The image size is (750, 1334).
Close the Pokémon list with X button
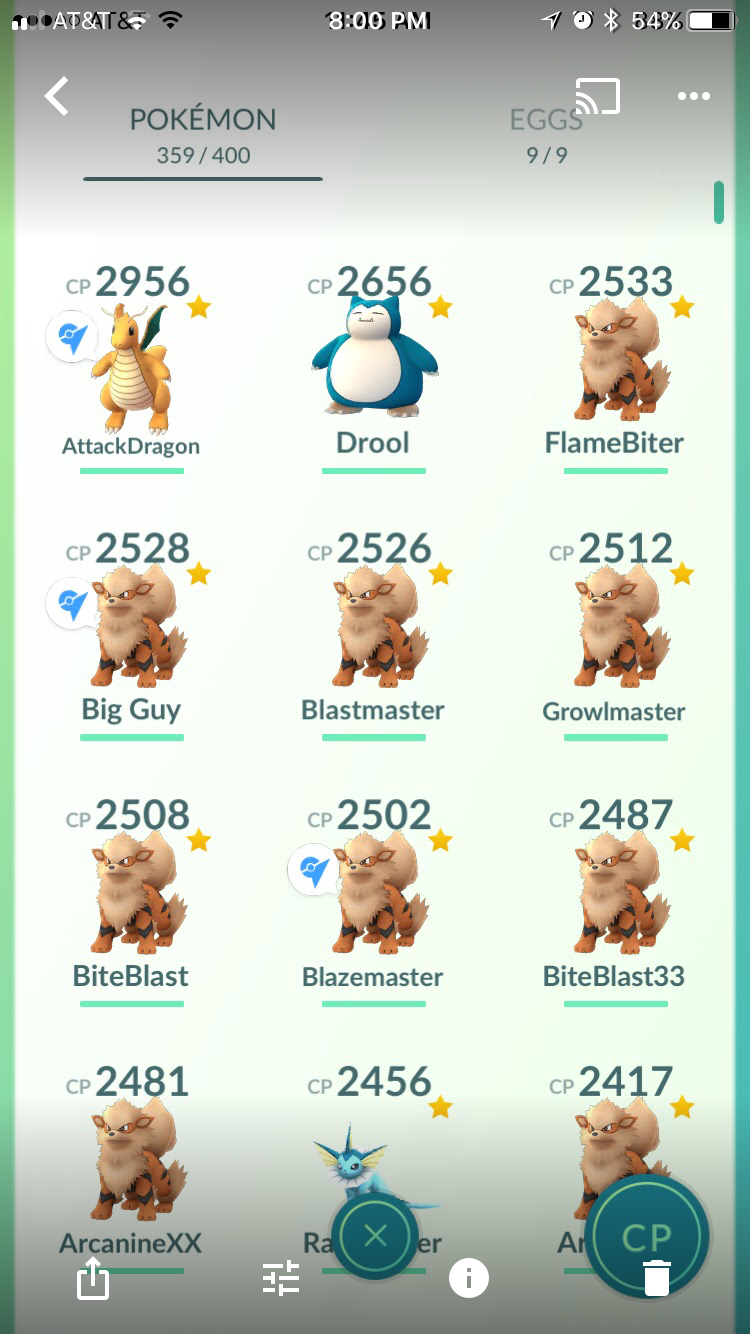tap(375, 1236)
